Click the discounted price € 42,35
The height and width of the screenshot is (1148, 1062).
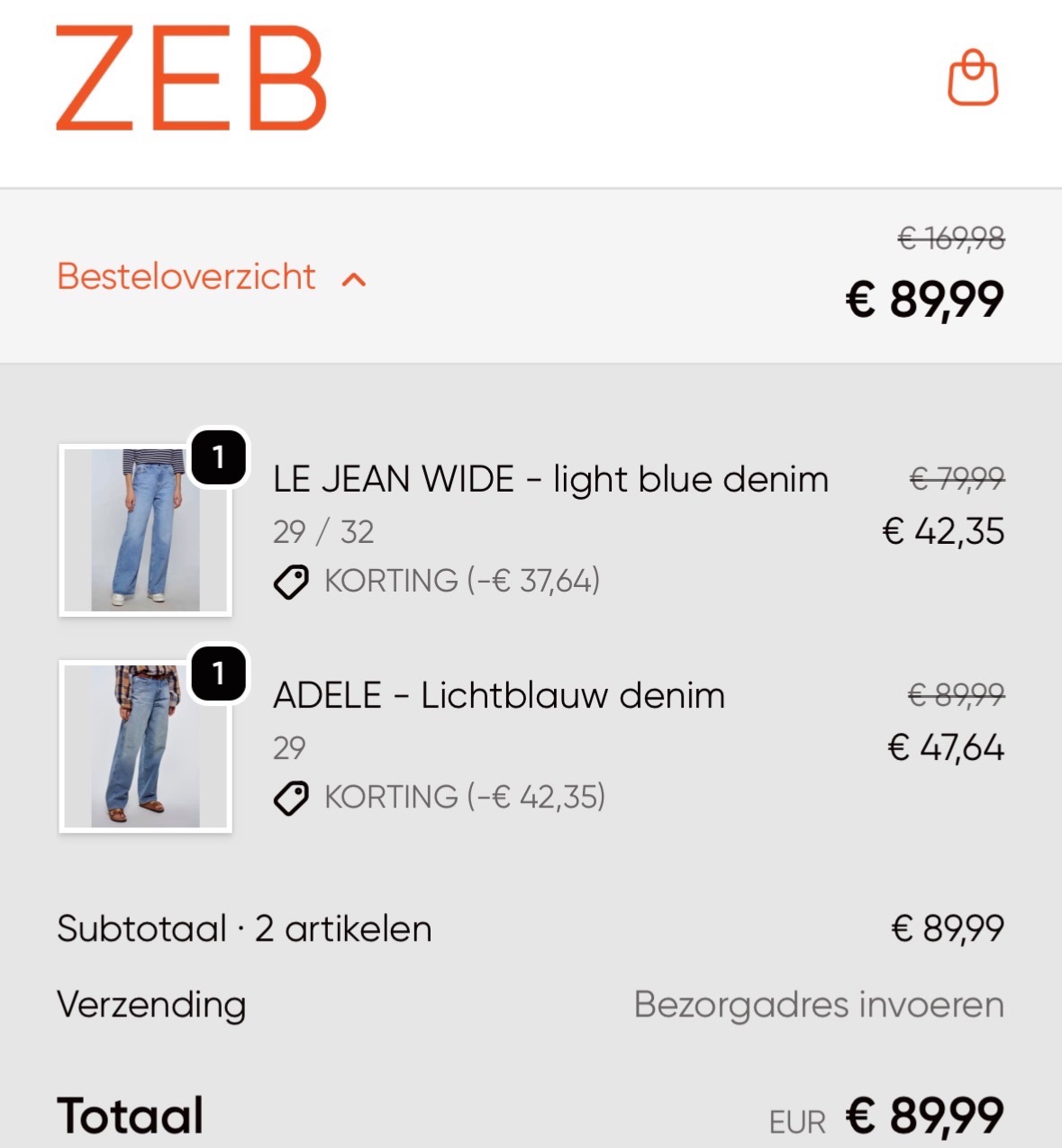(x=945, y=531)
